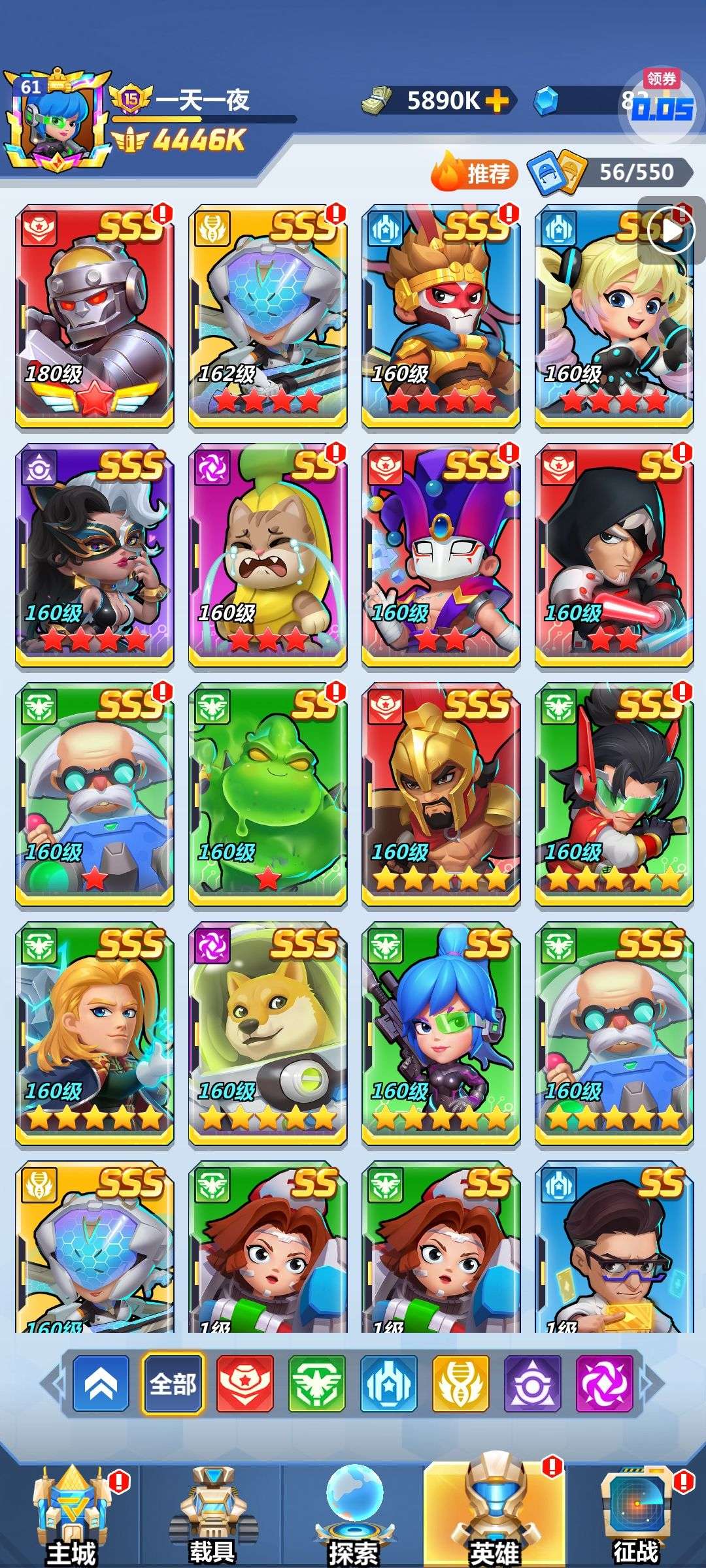Collapse filter with double-arrow up button
This screenshot has width=706, height=1568.
(x=101, y=1383)
